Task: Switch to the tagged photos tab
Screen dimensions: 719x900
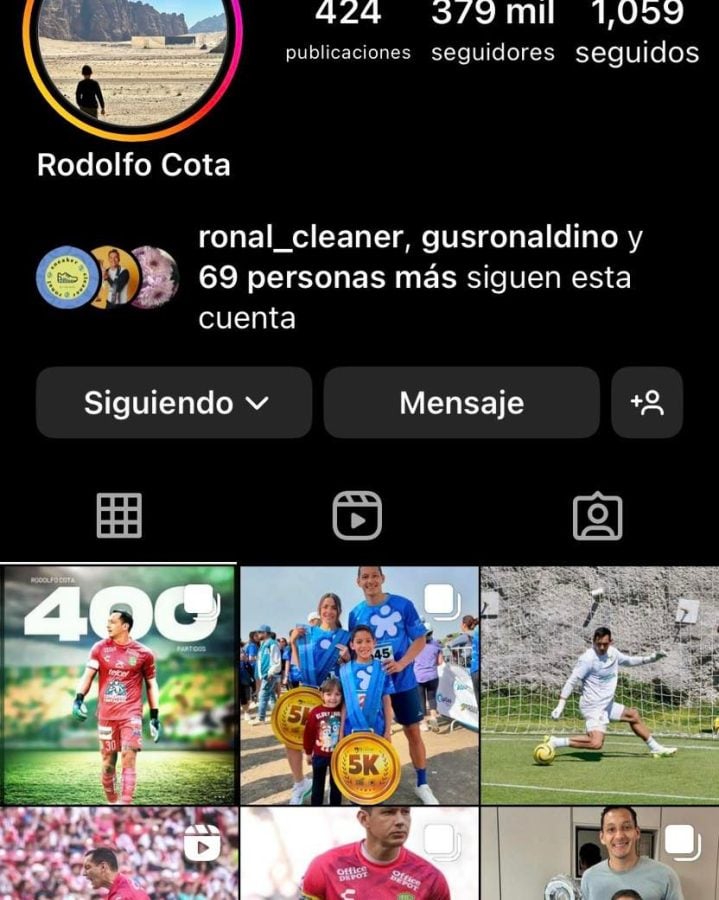Action: point(597,516)
